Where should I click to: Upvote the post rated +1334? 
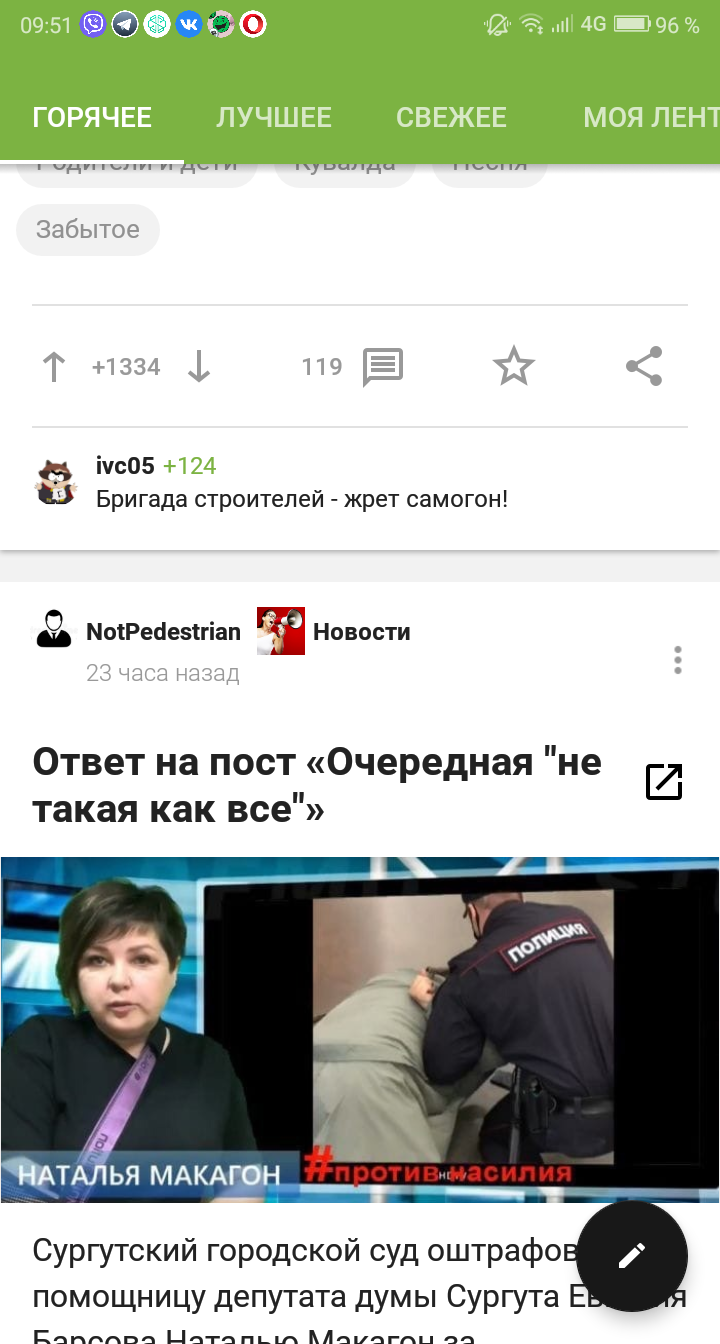click(x=54, y=367)
